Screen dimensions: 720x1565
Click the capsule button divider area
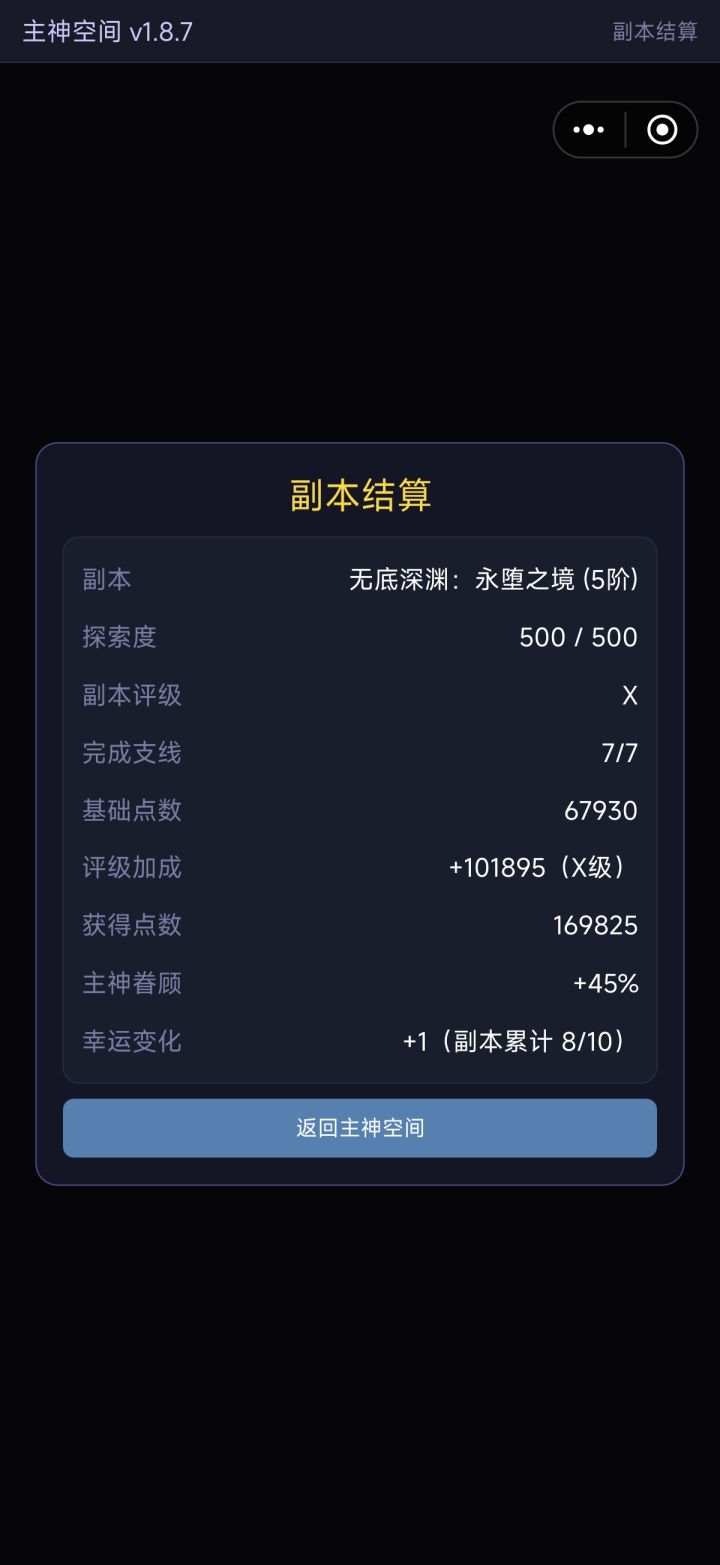(625, 129)
